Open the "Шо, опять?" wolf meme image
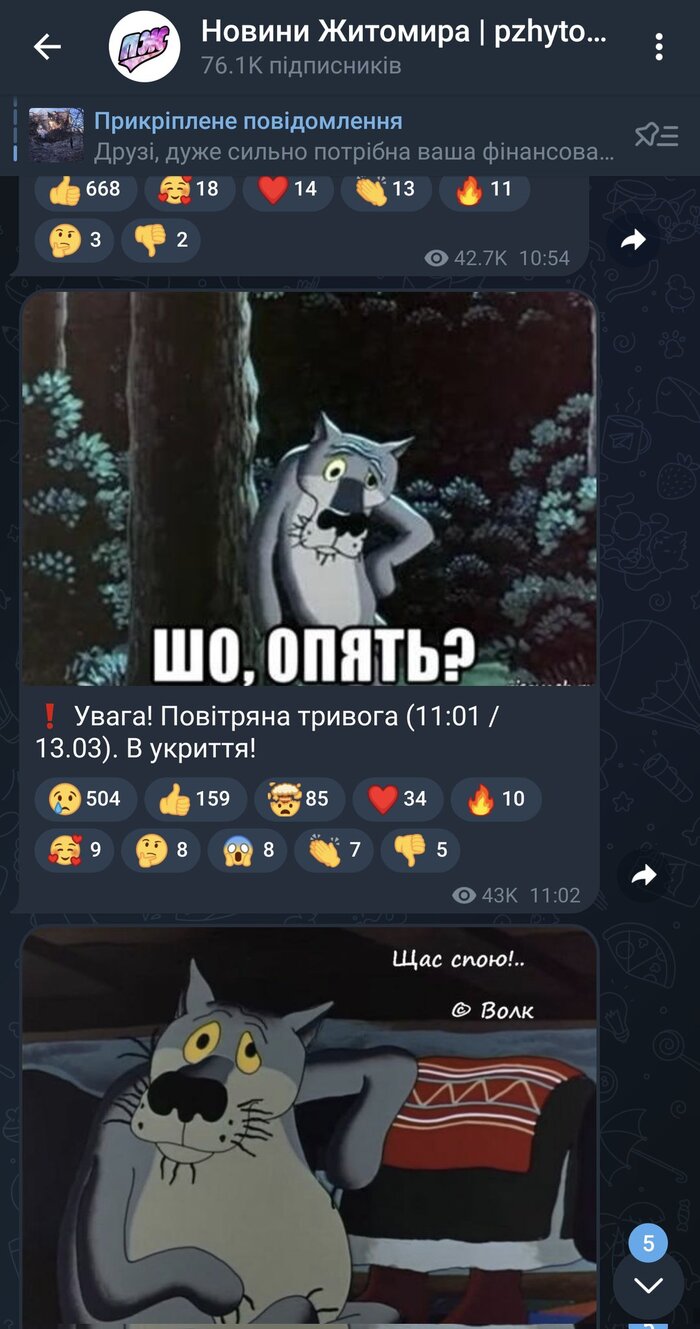700x1329 pixels. (x=309, y=488)
